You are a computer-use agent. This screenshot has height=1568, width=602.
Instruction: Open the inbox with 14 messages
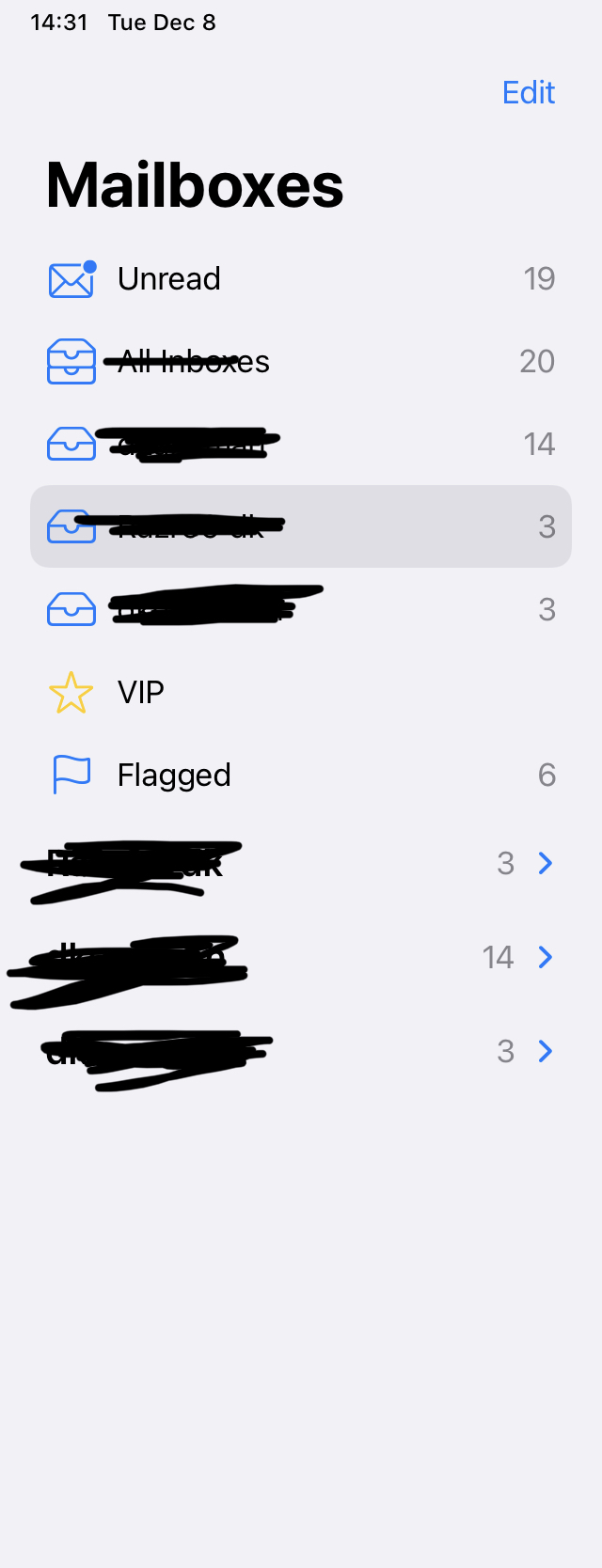click(x=301, y=444)
